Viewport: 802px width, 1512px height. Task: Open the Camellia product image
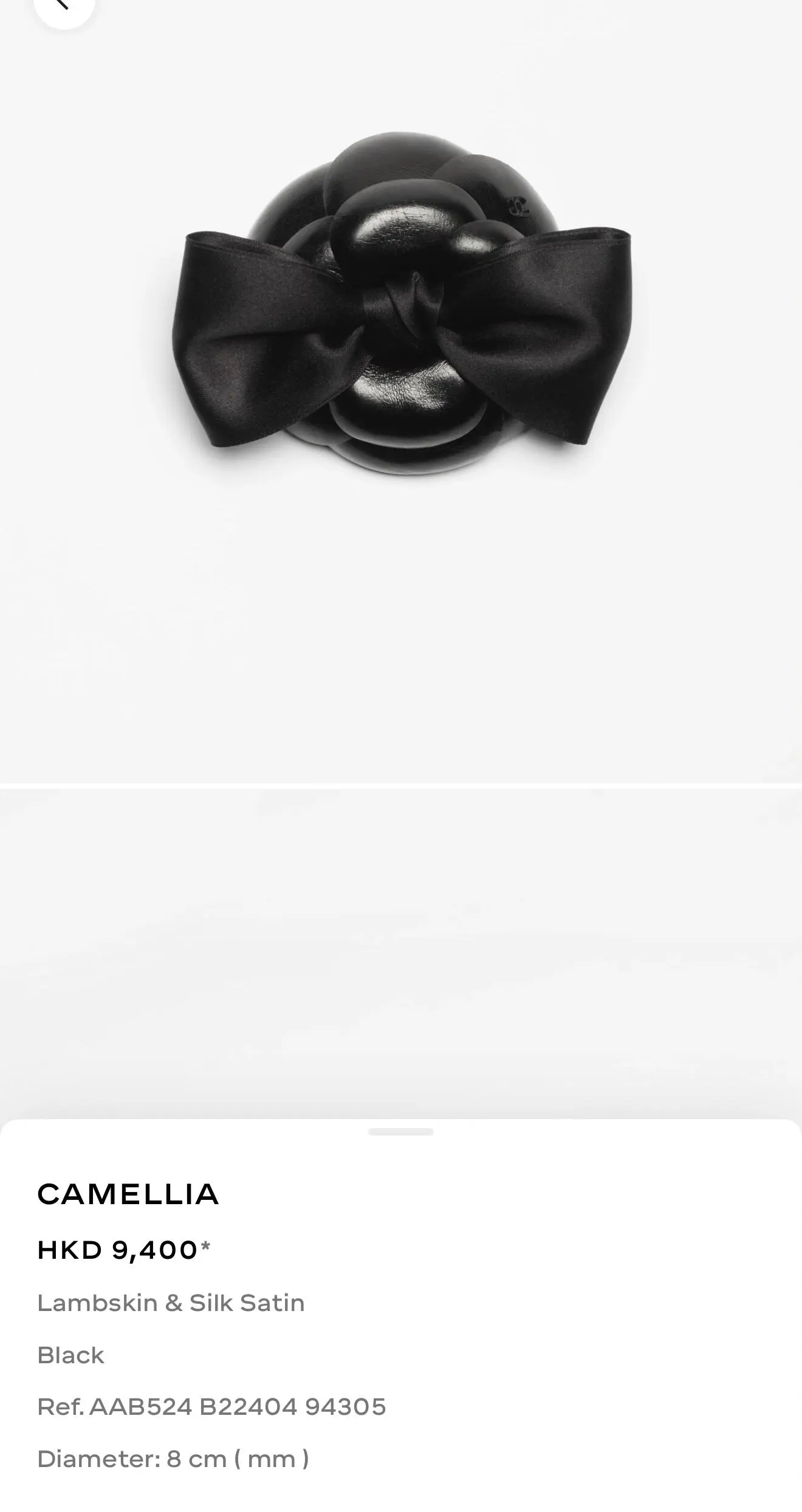point(401,304)
